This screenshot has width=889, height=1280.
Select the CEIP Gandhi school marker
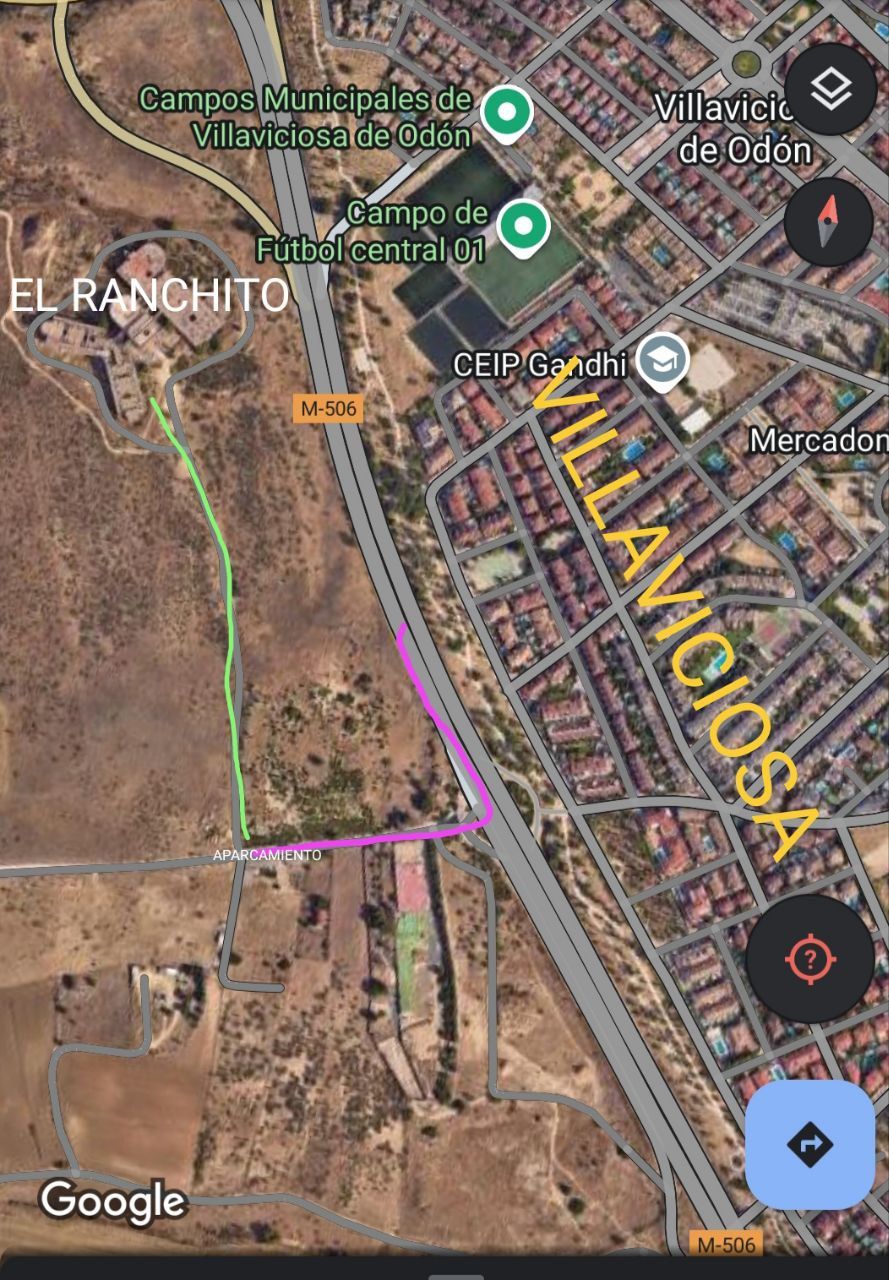click(x=663, y=360)
